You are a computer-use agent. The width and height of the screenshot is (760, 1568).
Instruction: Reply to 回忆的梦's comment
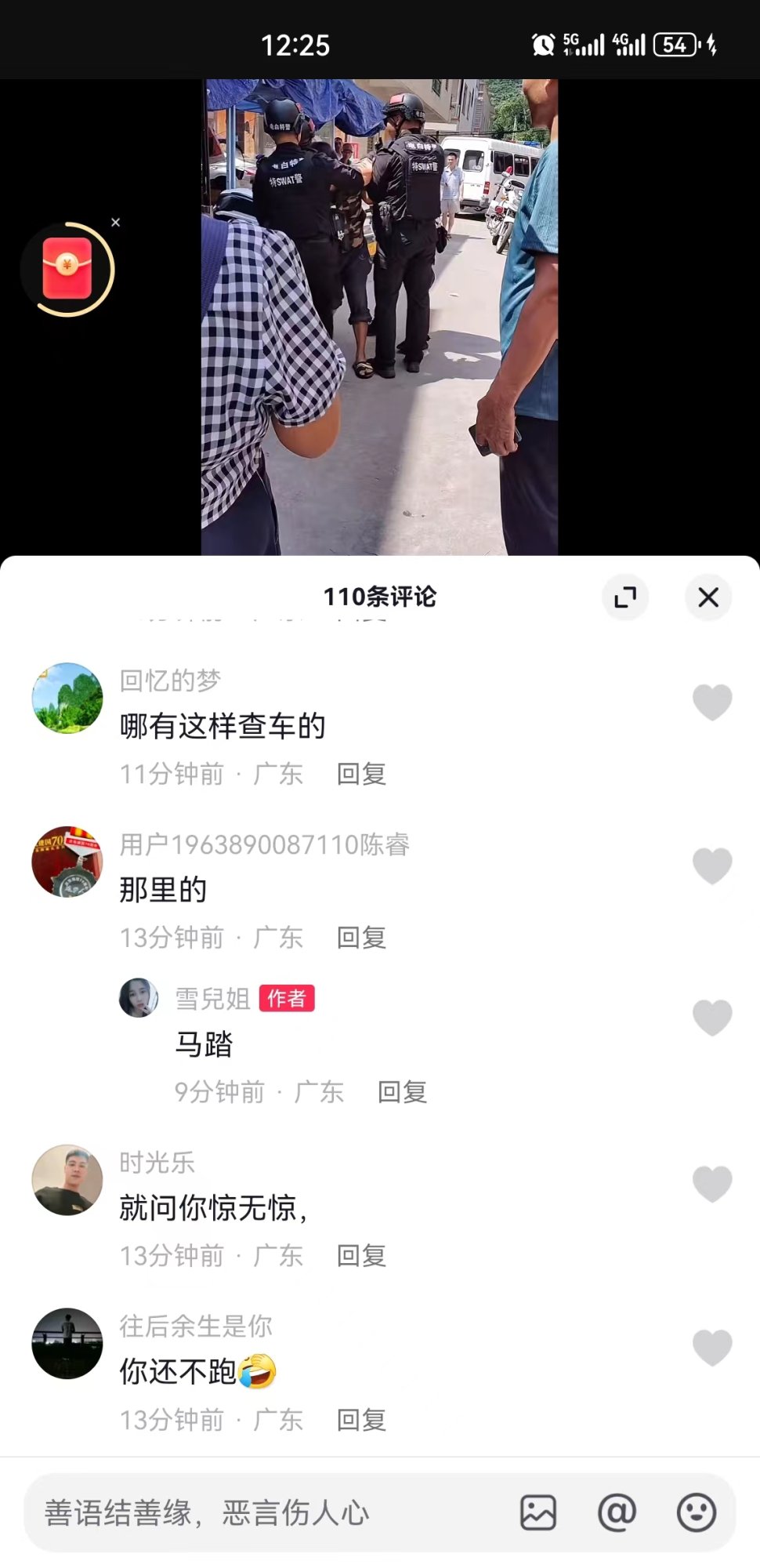pos(361,775)
